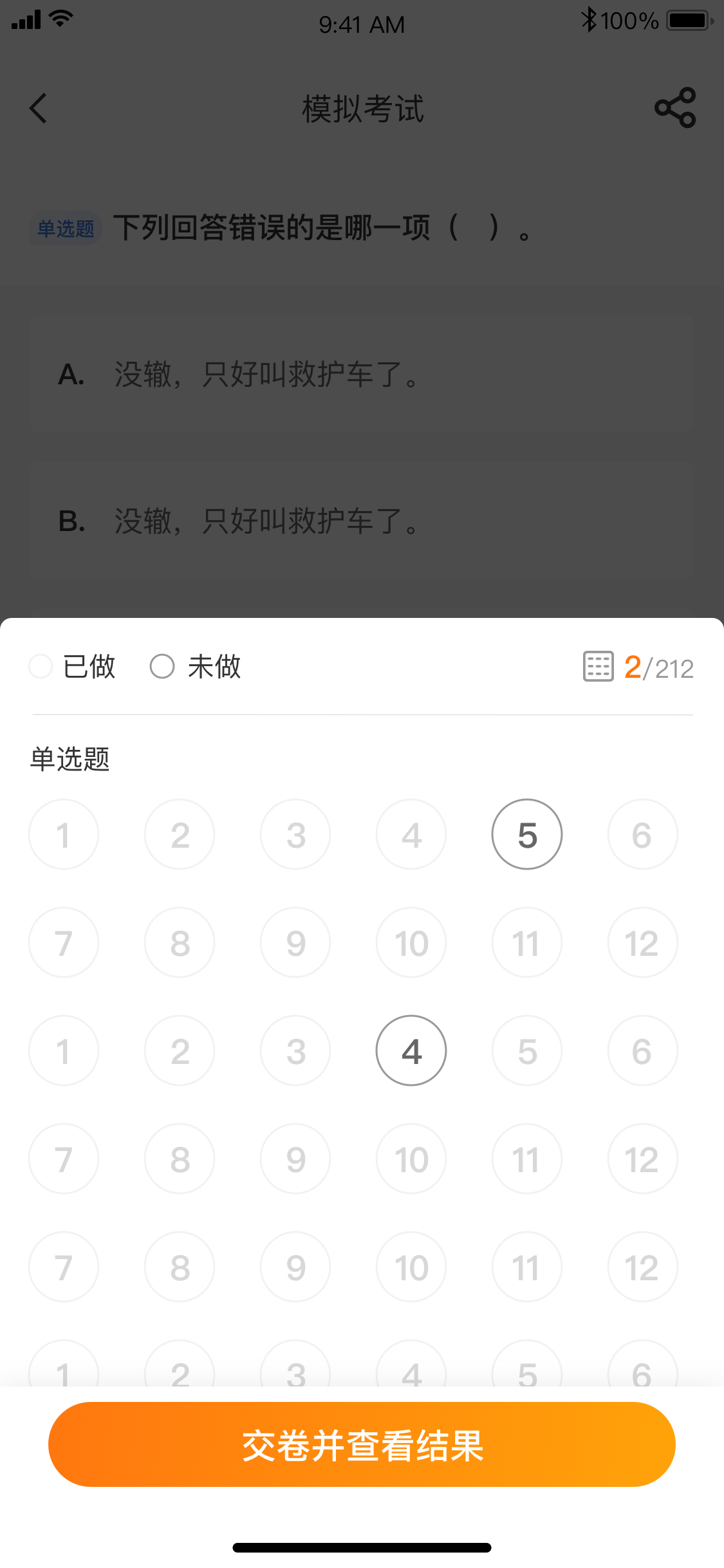
Task: Go back from the mock exam
Action: pyautogui.click(x=39, y=108)
